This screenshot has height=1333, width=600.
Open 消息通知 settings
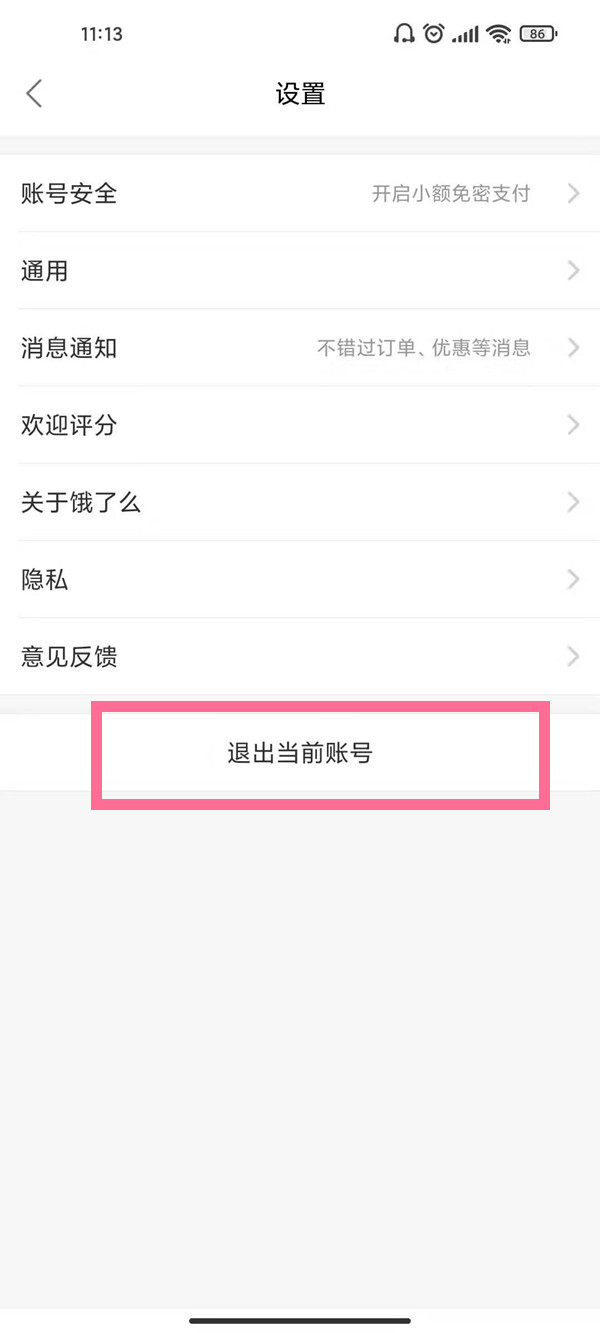[300, 348]
